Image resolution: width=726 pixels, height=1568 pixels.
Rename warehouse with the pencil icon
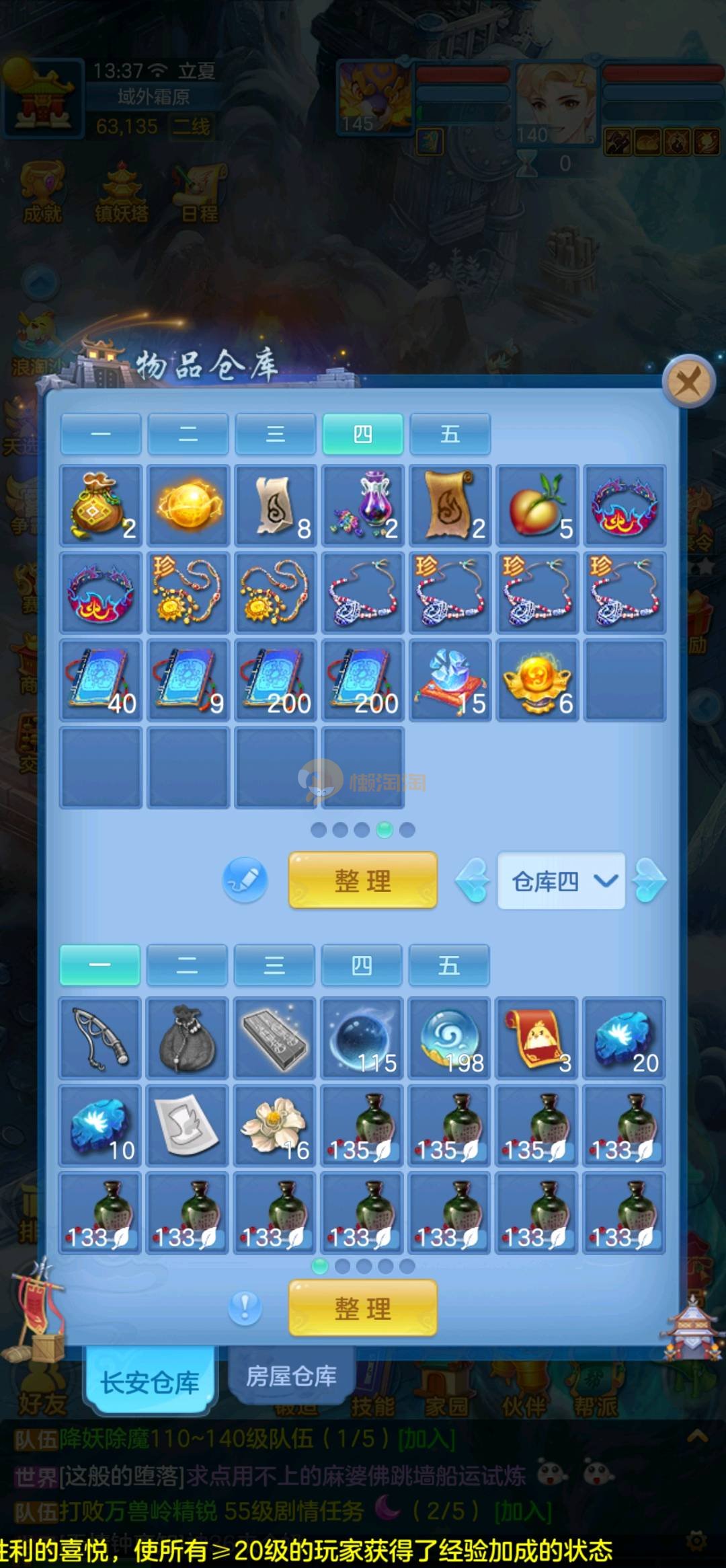(x=245, y=880)
